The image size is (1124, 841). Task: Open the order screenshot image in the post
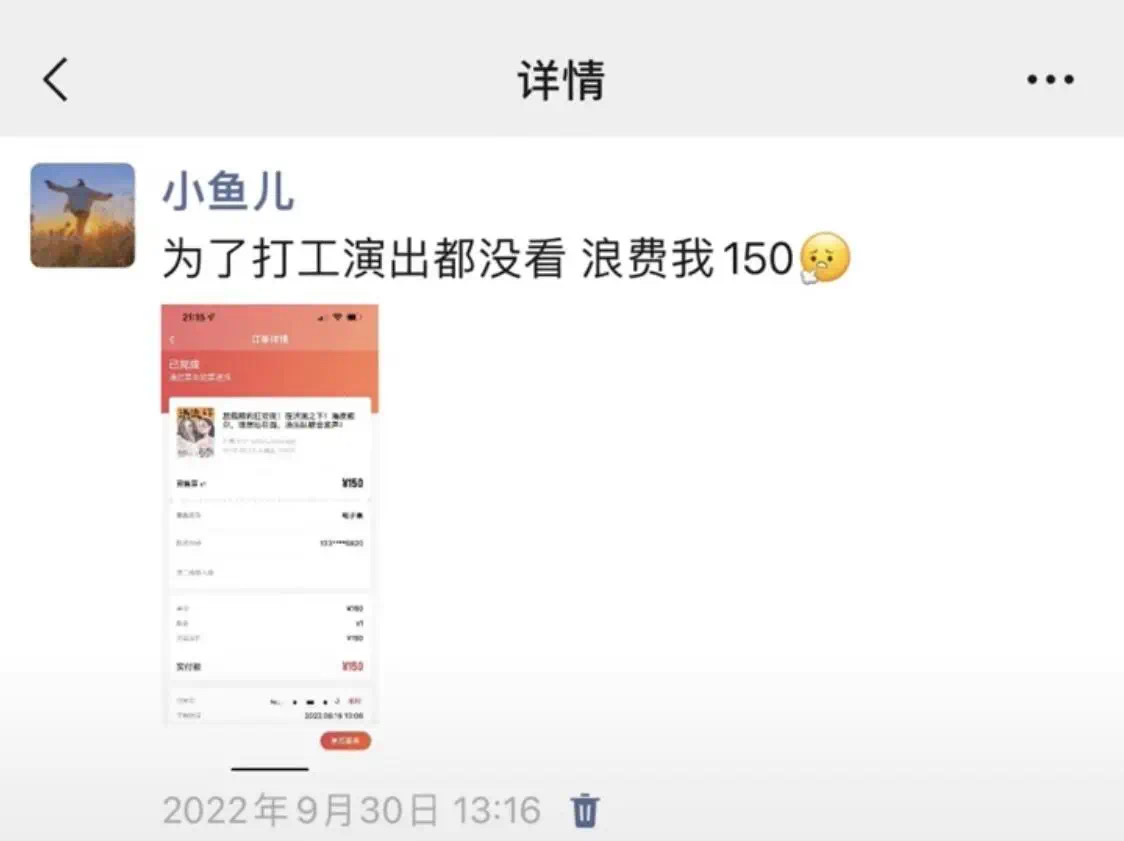click(x=269, y=515)
